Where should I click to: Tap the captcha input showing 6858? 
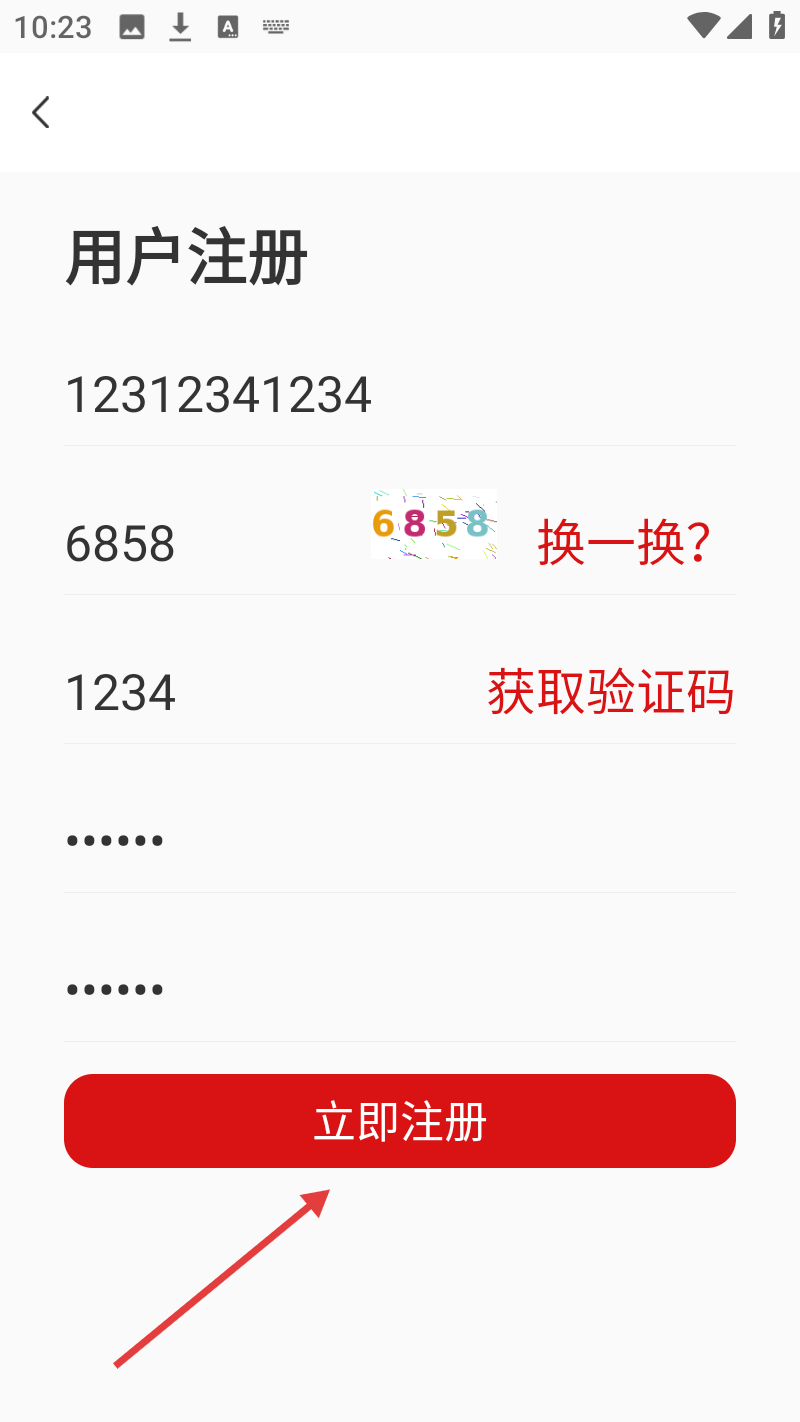200,544
